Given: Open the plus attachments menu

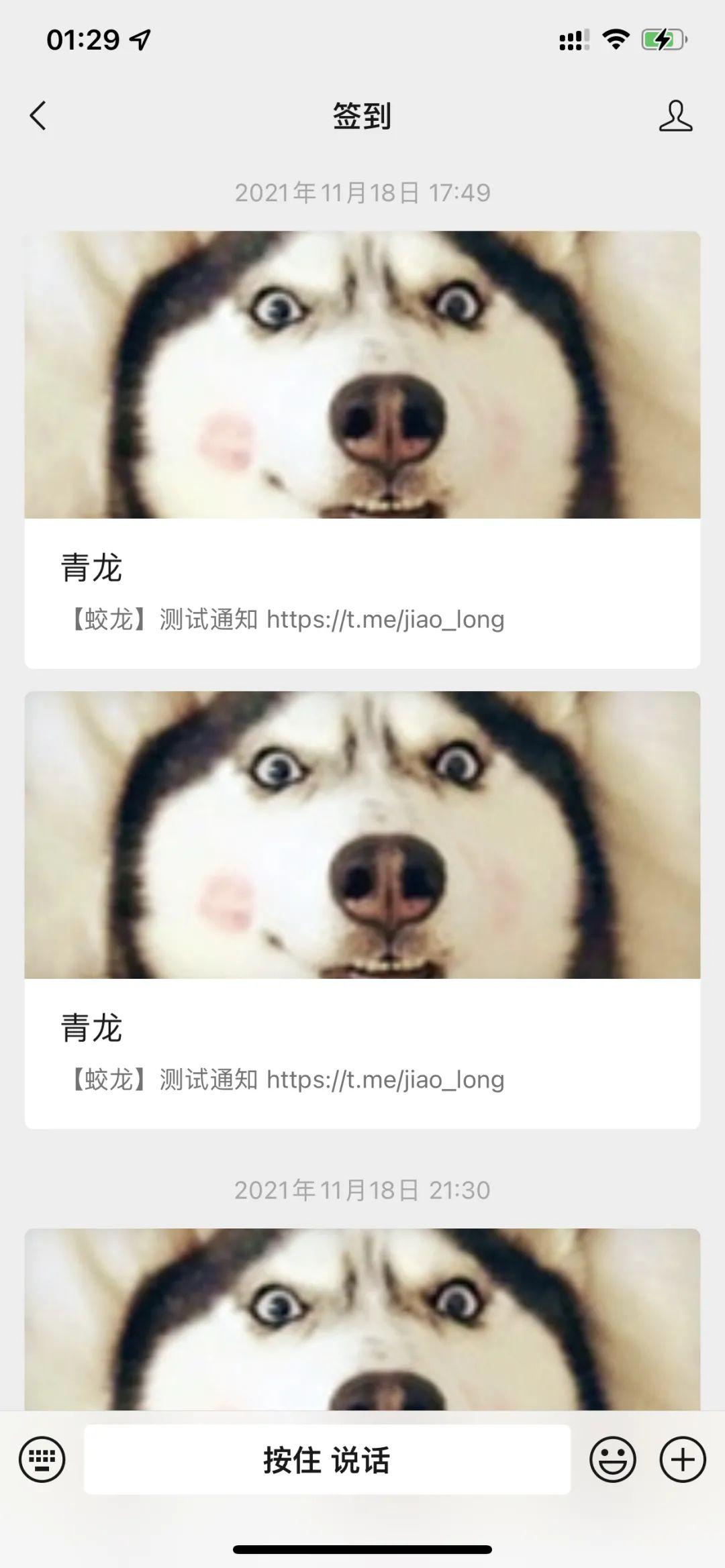Looking at the screenshot, I should (683, 1459).
